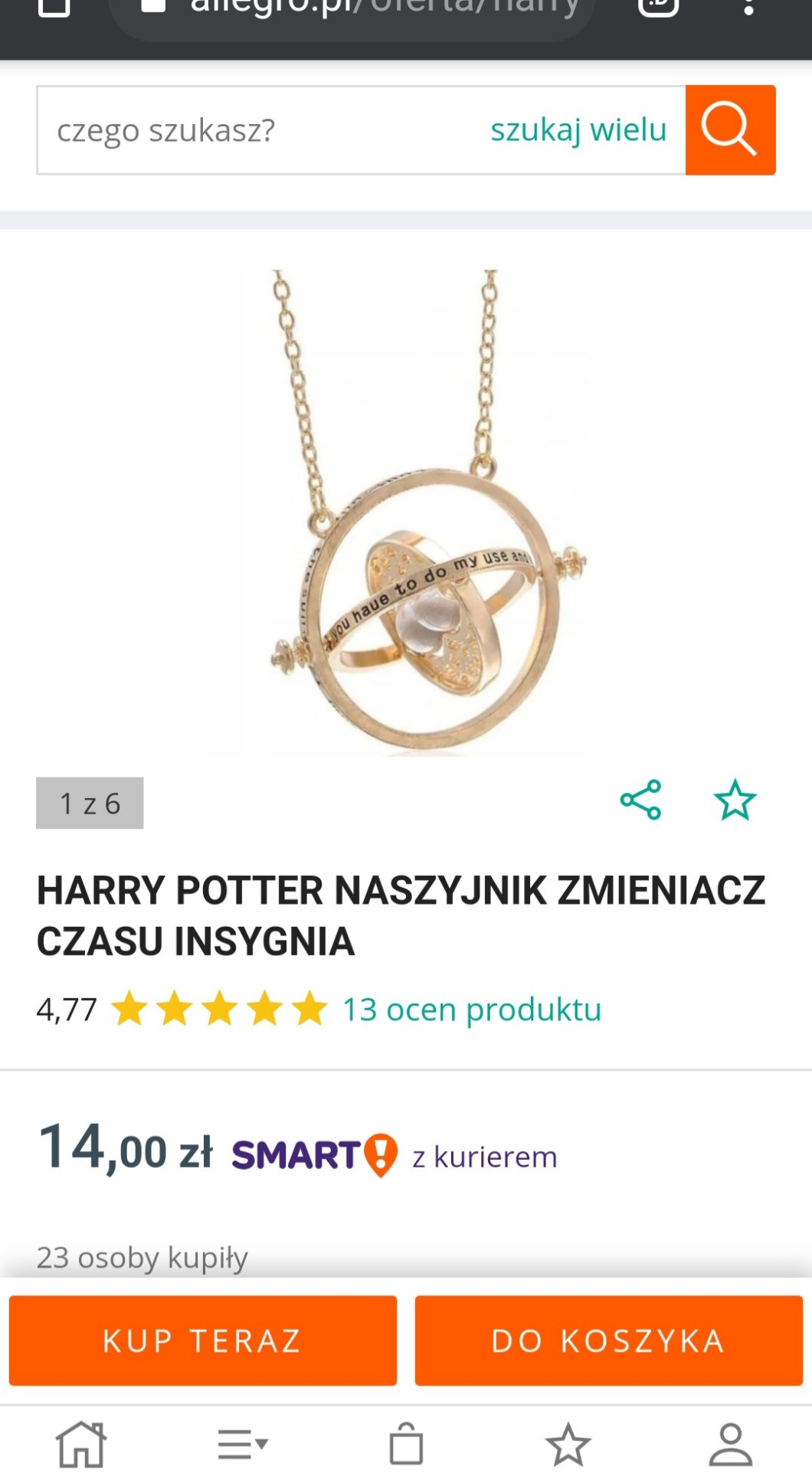The width and height of the screenshot is (812, 1480).
Task: Go to the home tab
Action: (81, 1445)
